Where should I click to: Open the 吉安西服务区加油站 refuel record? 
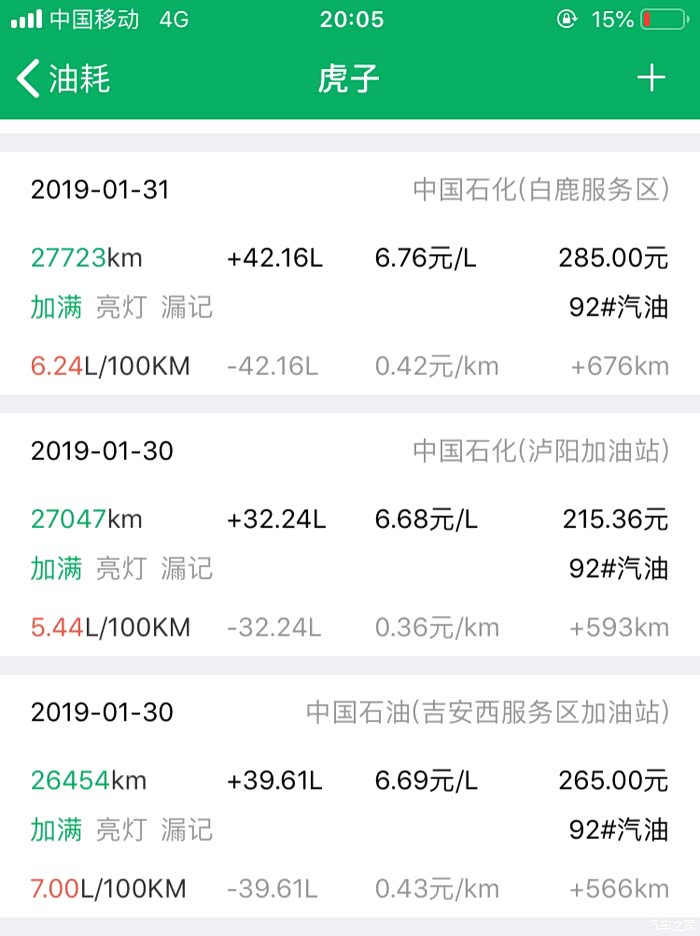point(350,796)
